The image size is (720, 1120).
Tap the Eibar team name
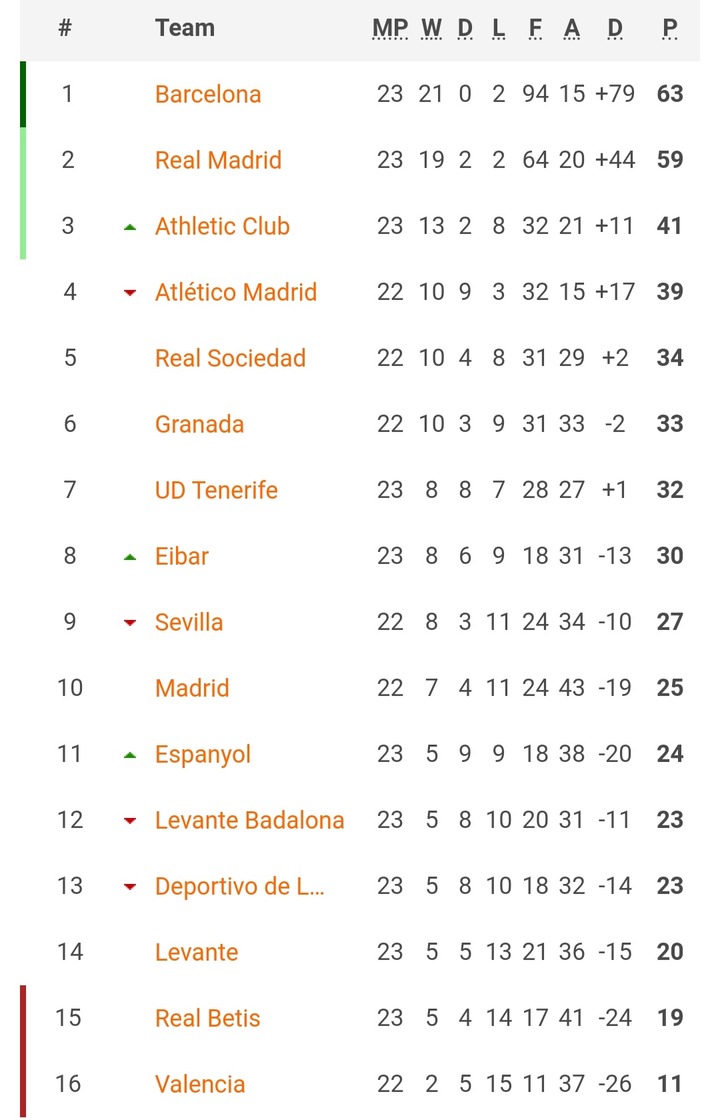[182, 556]
